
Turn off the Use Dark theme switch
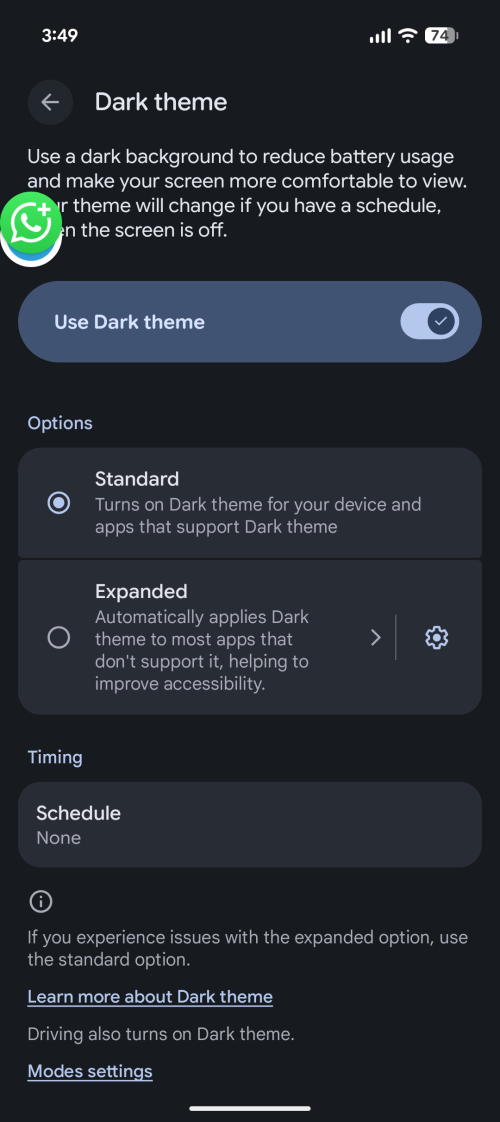tap(429, 322)
